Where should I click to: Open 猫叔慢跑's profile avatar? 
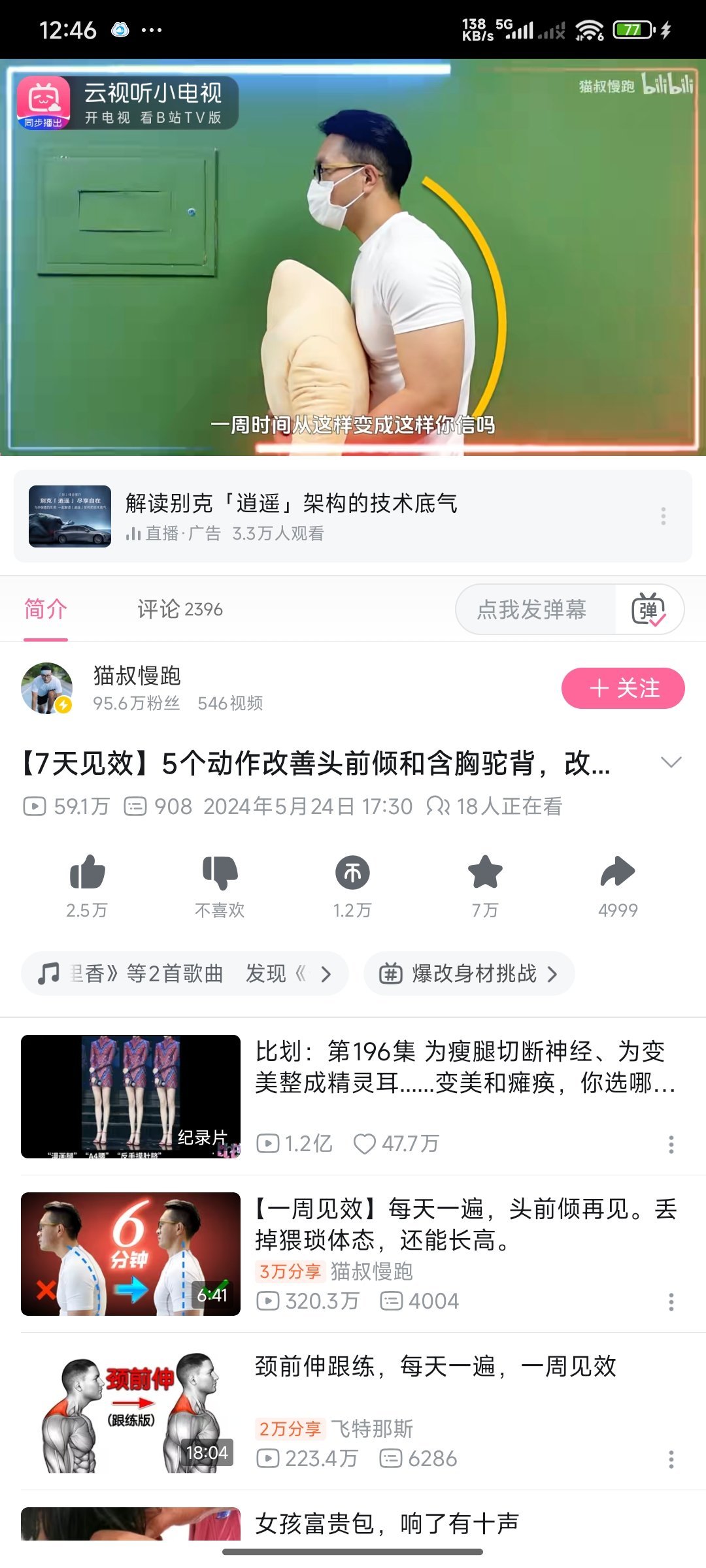(46, 688)
